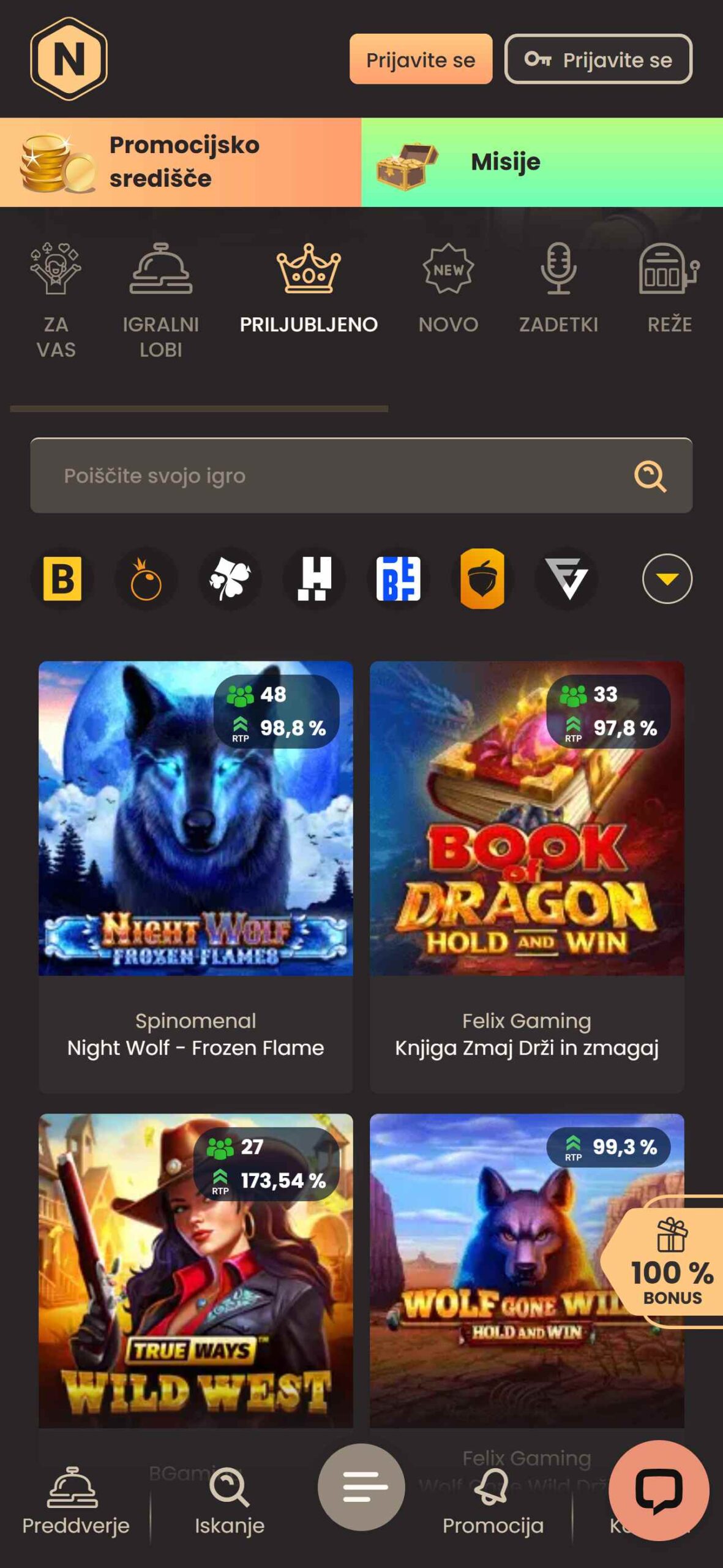This screenshot has width=723, height=1568.
Task: Select the Zadetki category
Action: pos(558,288)
